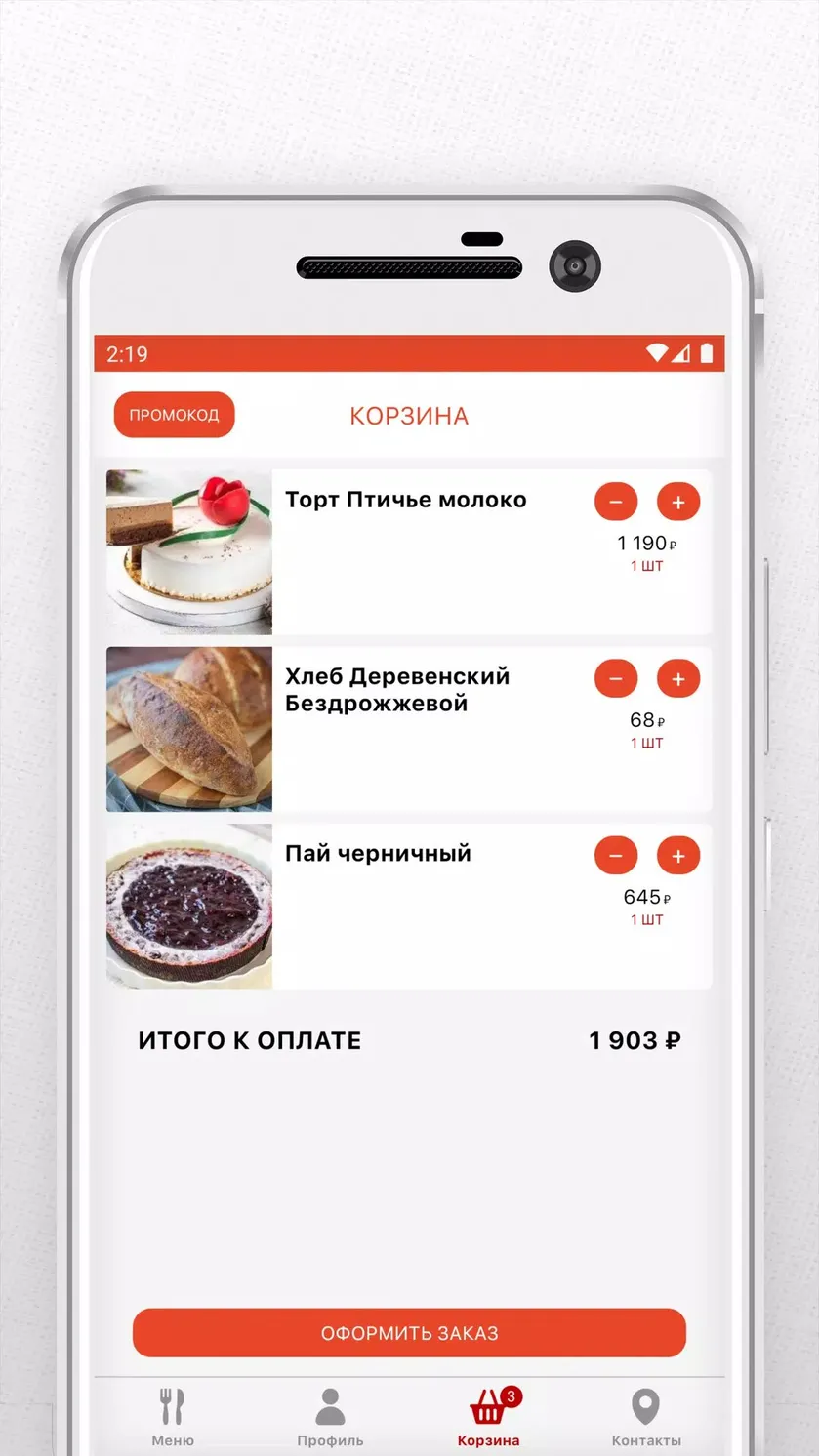Select the Корзина tab

click(488, 1417)
